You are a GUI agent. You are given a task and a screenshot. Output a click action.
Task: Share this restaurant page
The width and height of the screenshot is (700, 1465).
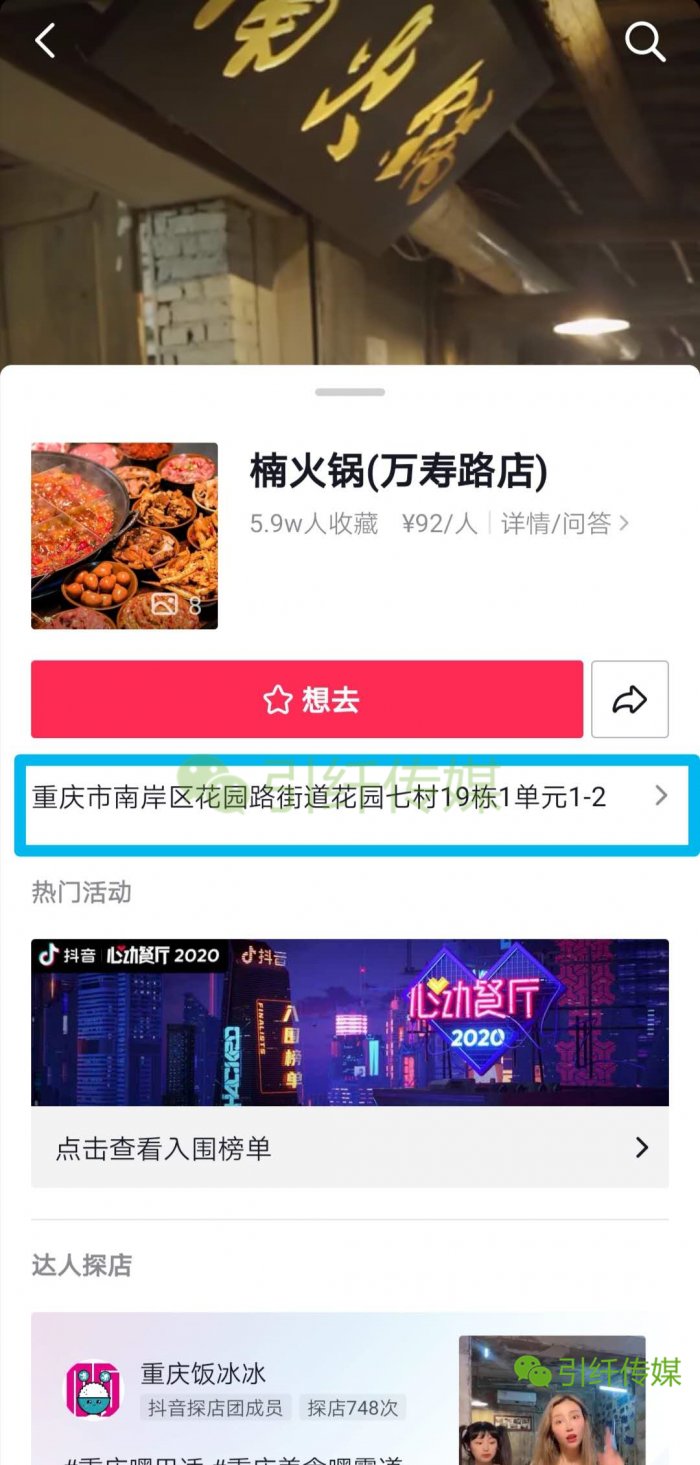(629, 699)
